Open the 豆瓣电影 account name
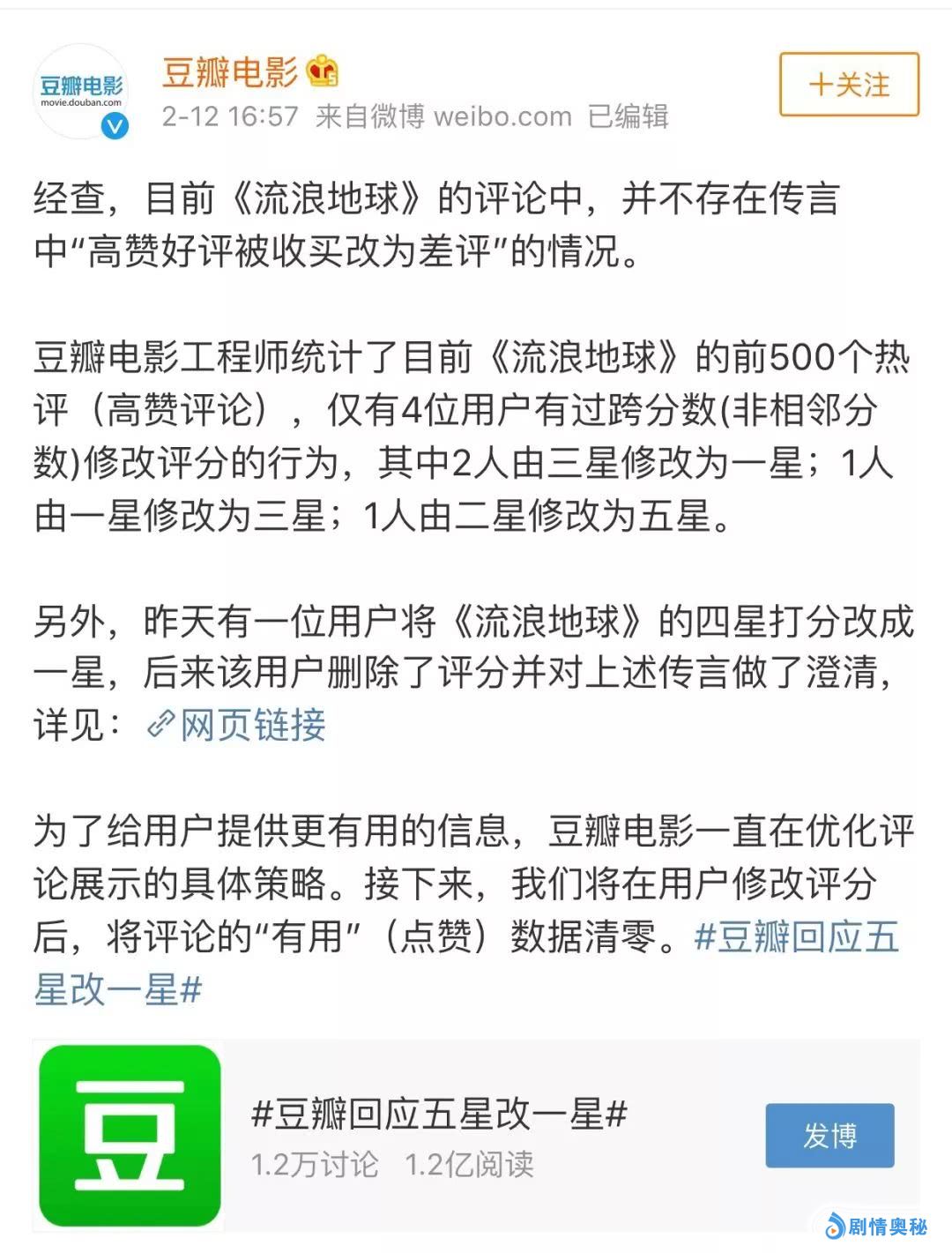 (230, 71)
